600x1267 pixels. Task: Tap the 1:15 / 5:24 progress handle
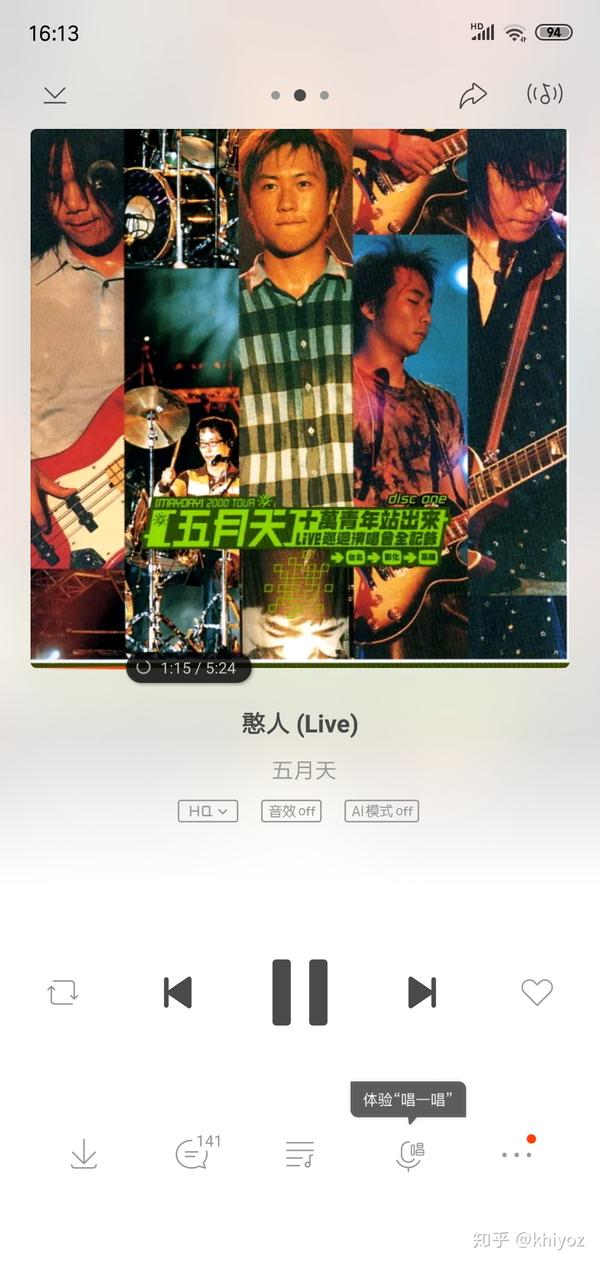click(x=188, y=668)
